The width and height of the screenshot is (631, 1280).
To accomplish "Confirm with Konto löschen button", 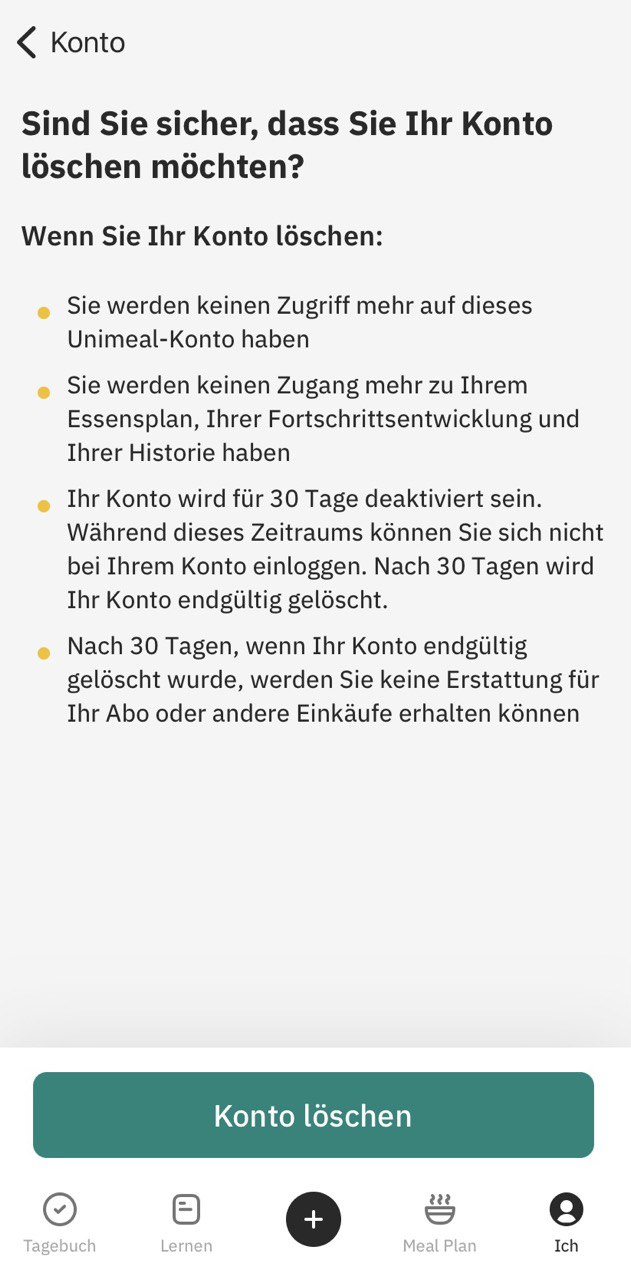I will click(313, 1115).
